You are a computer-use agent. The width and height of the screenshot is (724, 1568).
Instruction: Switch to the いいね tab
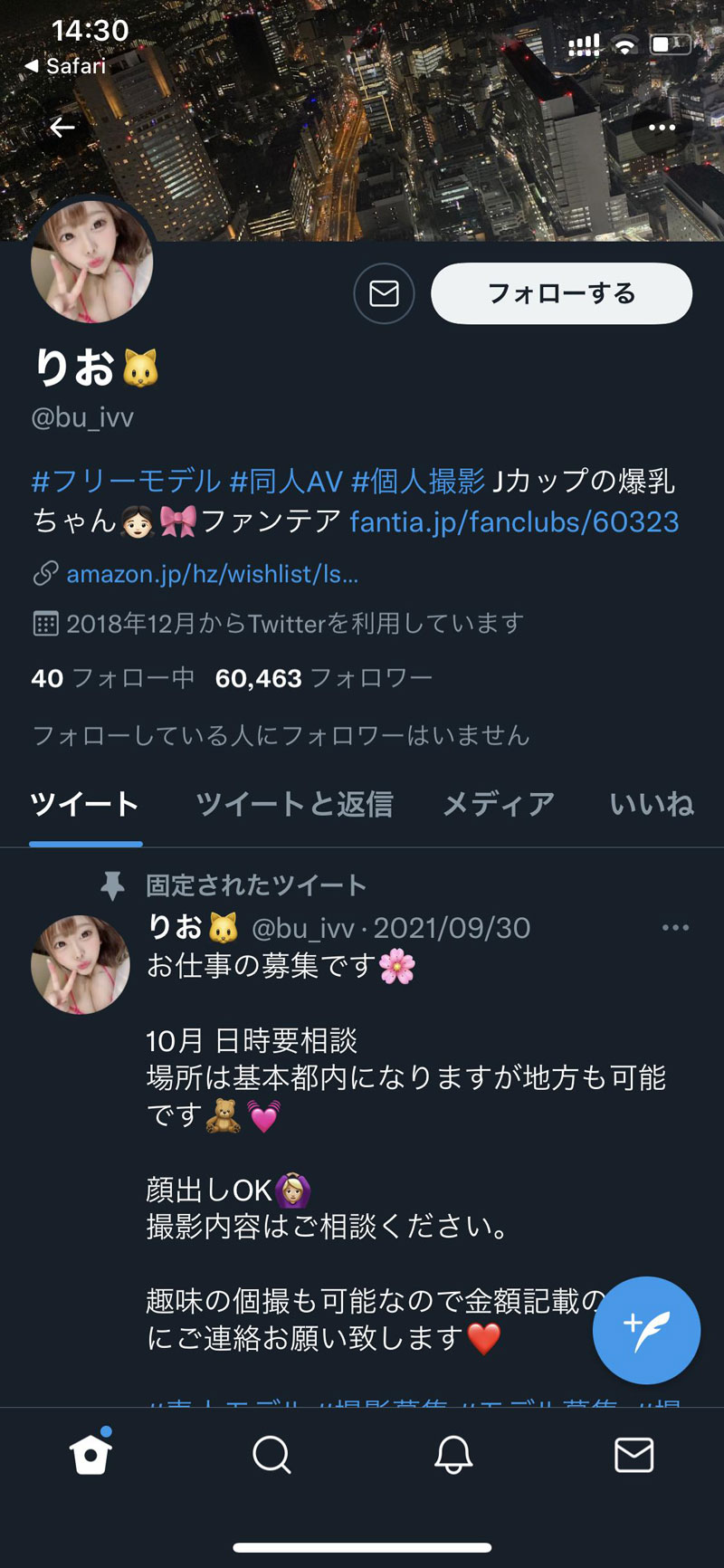[652, 804]
